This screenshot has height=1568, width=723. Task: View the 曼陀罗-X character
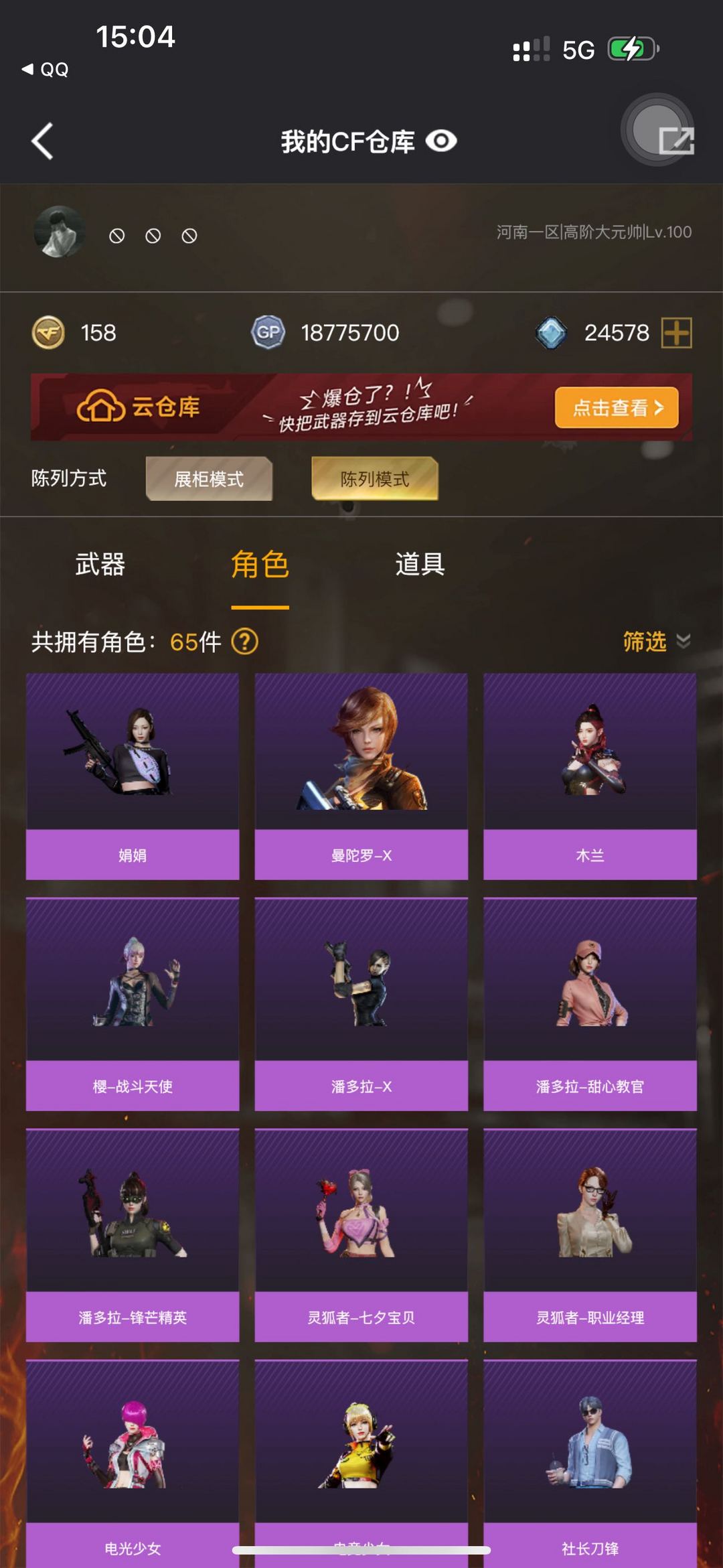[x=361, y=776]
